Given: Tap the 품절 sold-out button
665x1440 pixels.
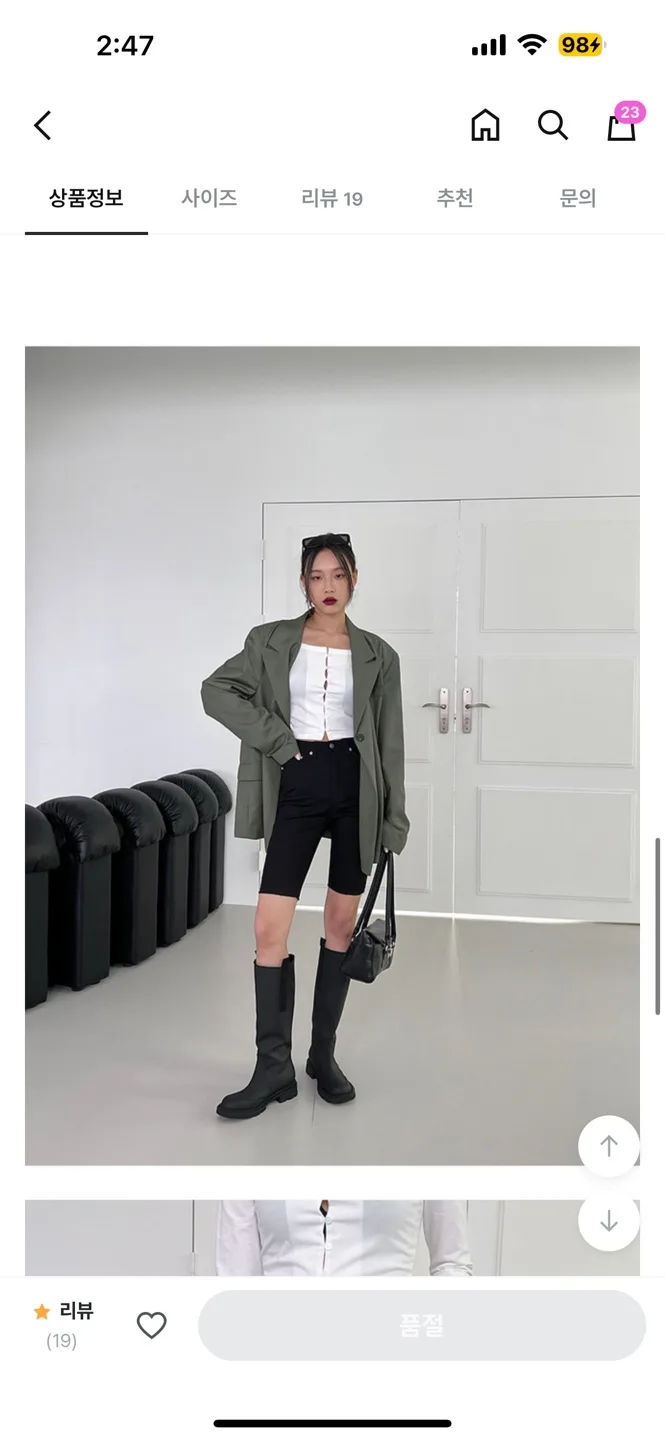Looking at the screenshot, I should 421,1326.
